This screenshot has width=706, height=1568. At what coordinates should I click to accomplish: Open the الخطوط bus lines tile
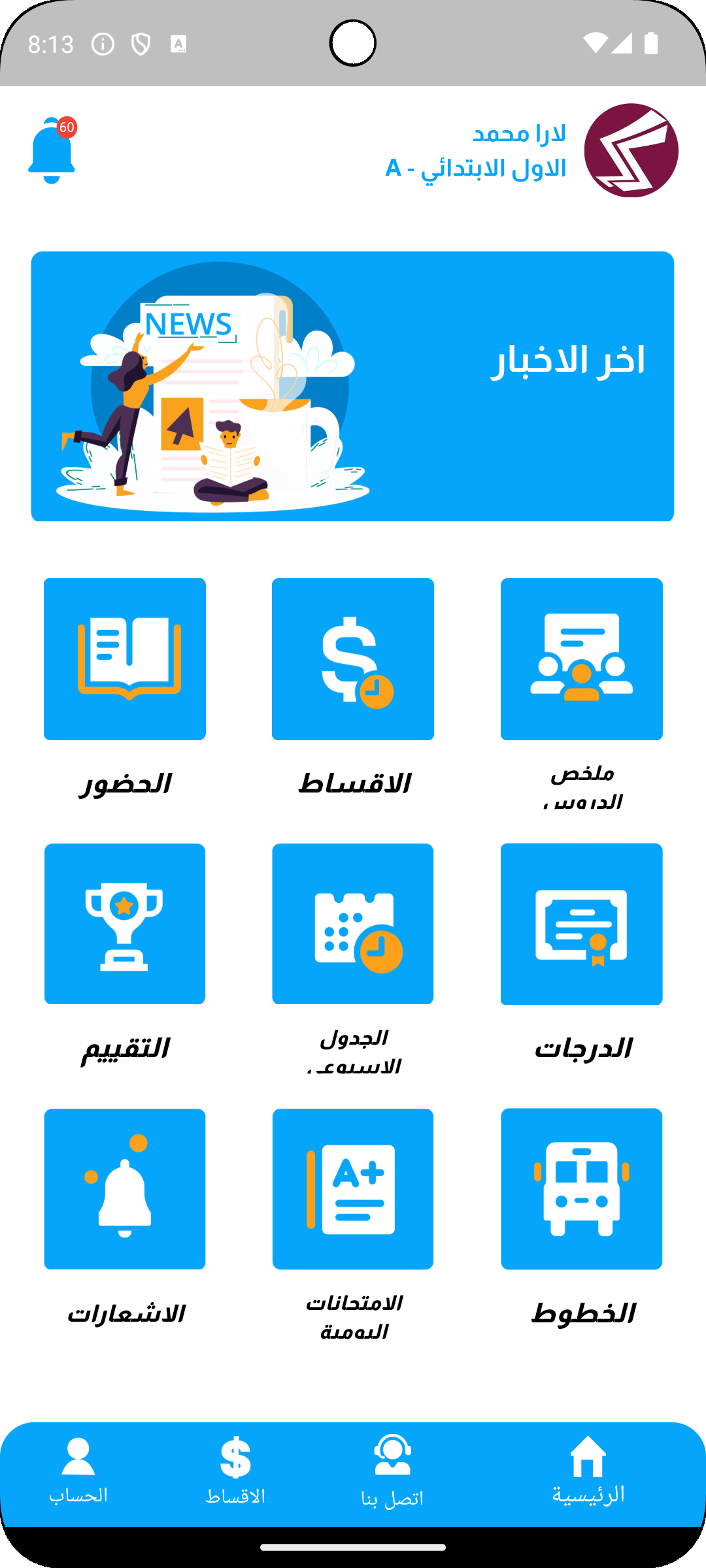point(581,1189)
